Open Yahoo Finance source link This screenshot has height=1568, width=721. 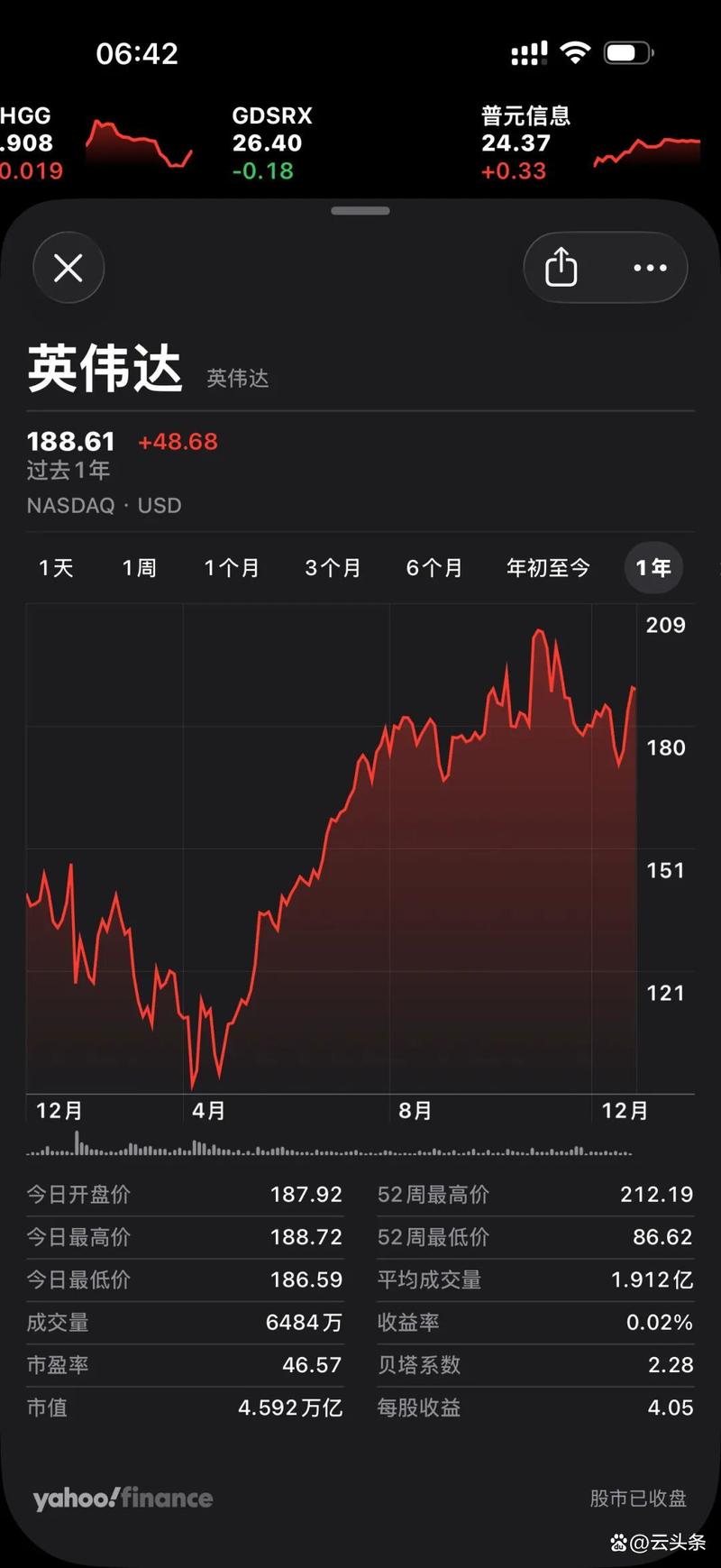(123, 1498)
